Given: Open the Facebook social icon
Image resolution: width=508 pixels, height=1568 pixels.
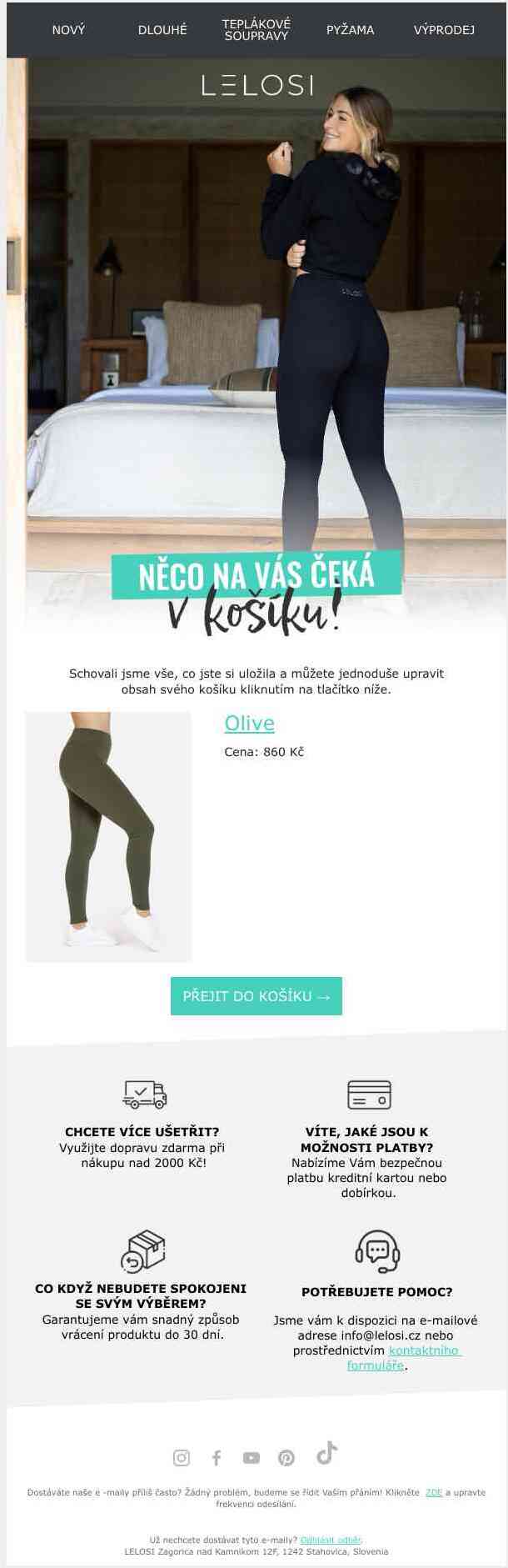Looking at the screenshot, I should (217, 1458).
